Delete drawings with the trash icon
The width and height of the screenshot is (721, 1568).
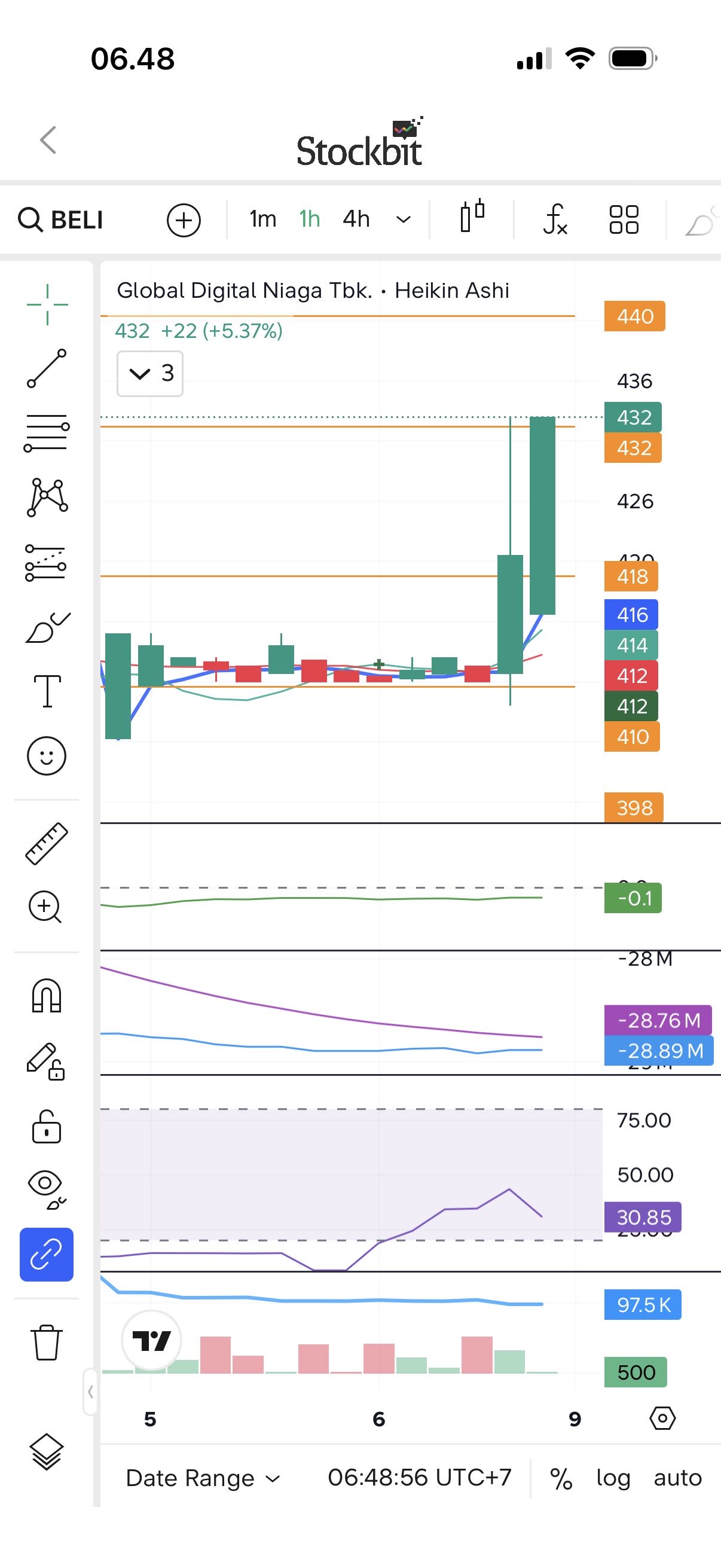[x=47, y=1342]
